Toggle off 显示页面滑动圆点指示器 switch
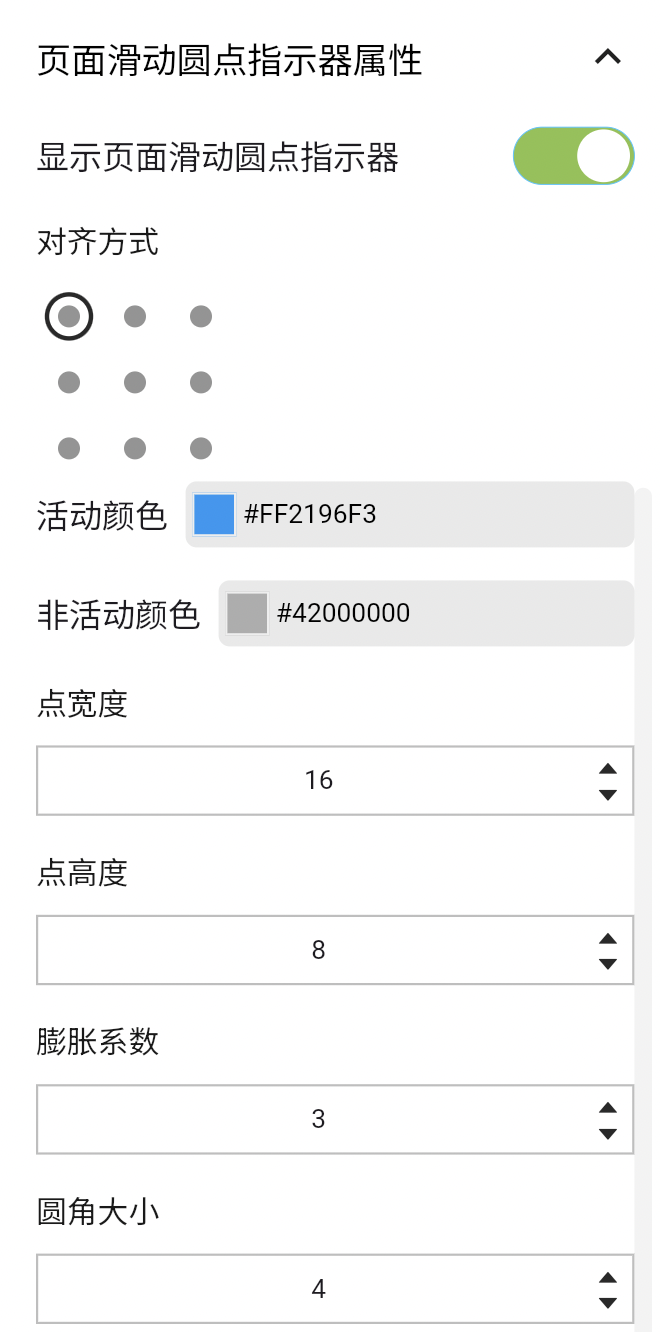The image size is (660, 1332). pos(573,156)
